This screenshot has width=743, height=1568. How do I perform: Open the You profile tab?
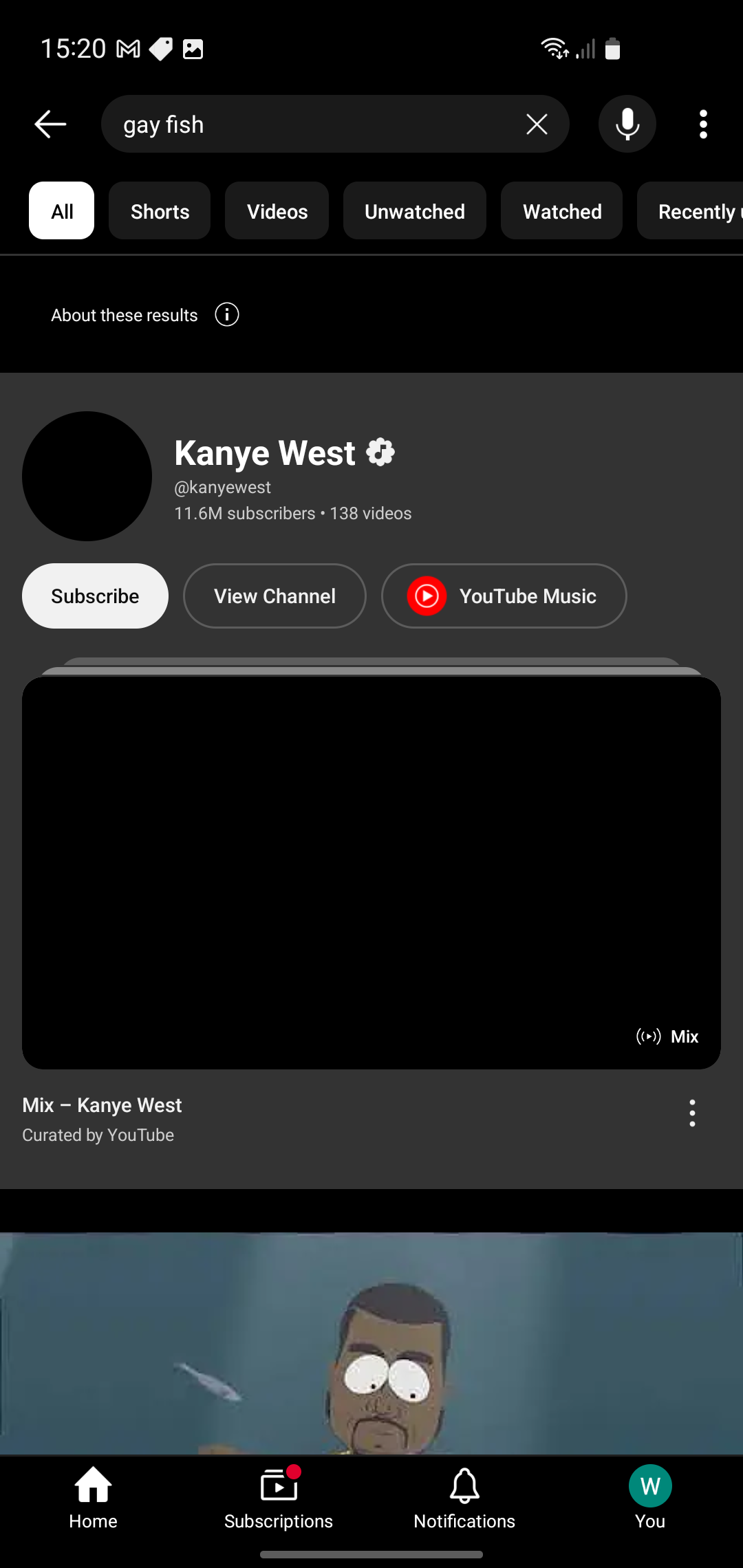pos(650,1498)
